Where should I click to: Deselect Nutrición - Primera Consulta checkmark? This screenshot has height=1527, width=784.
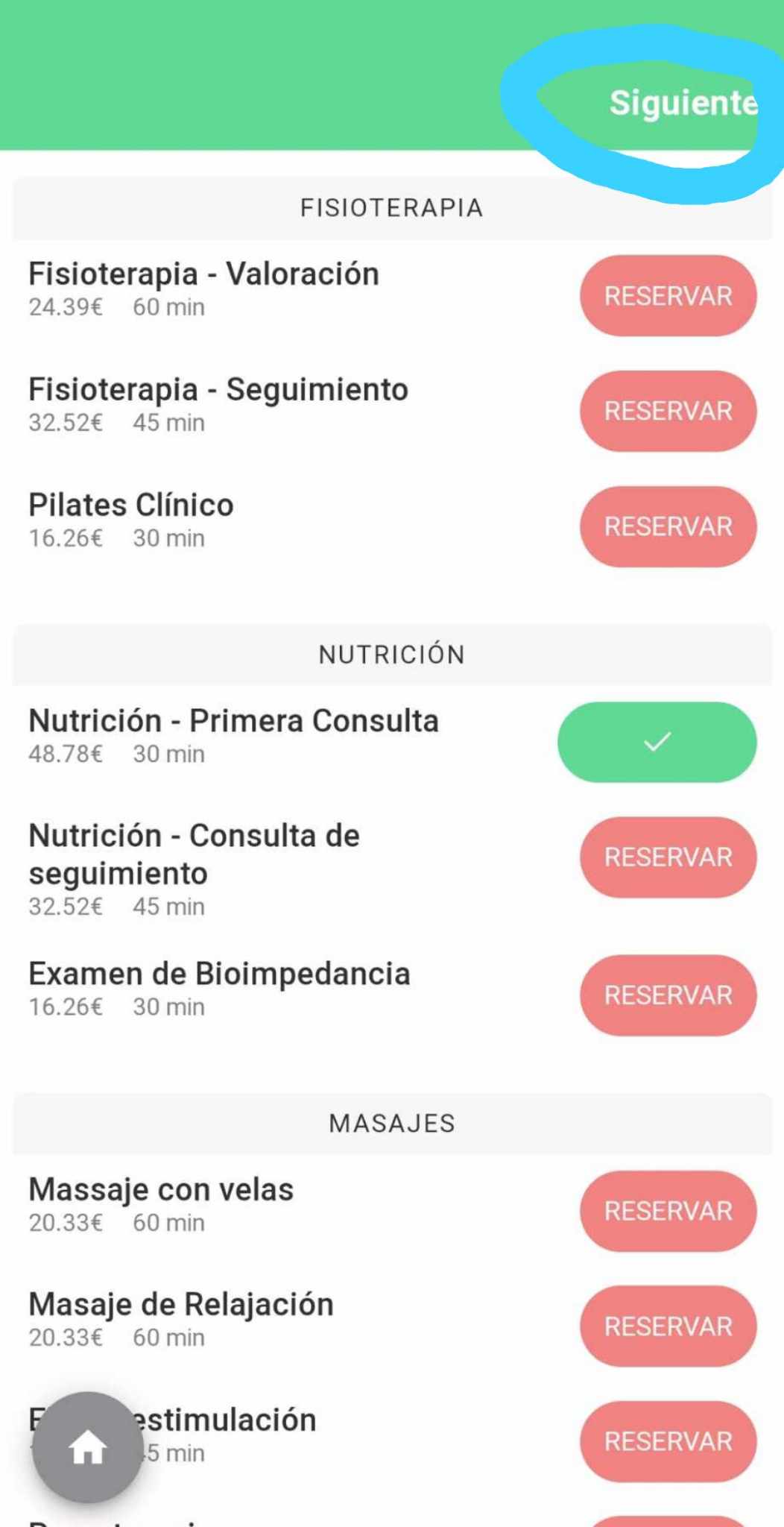pos(657,742)
